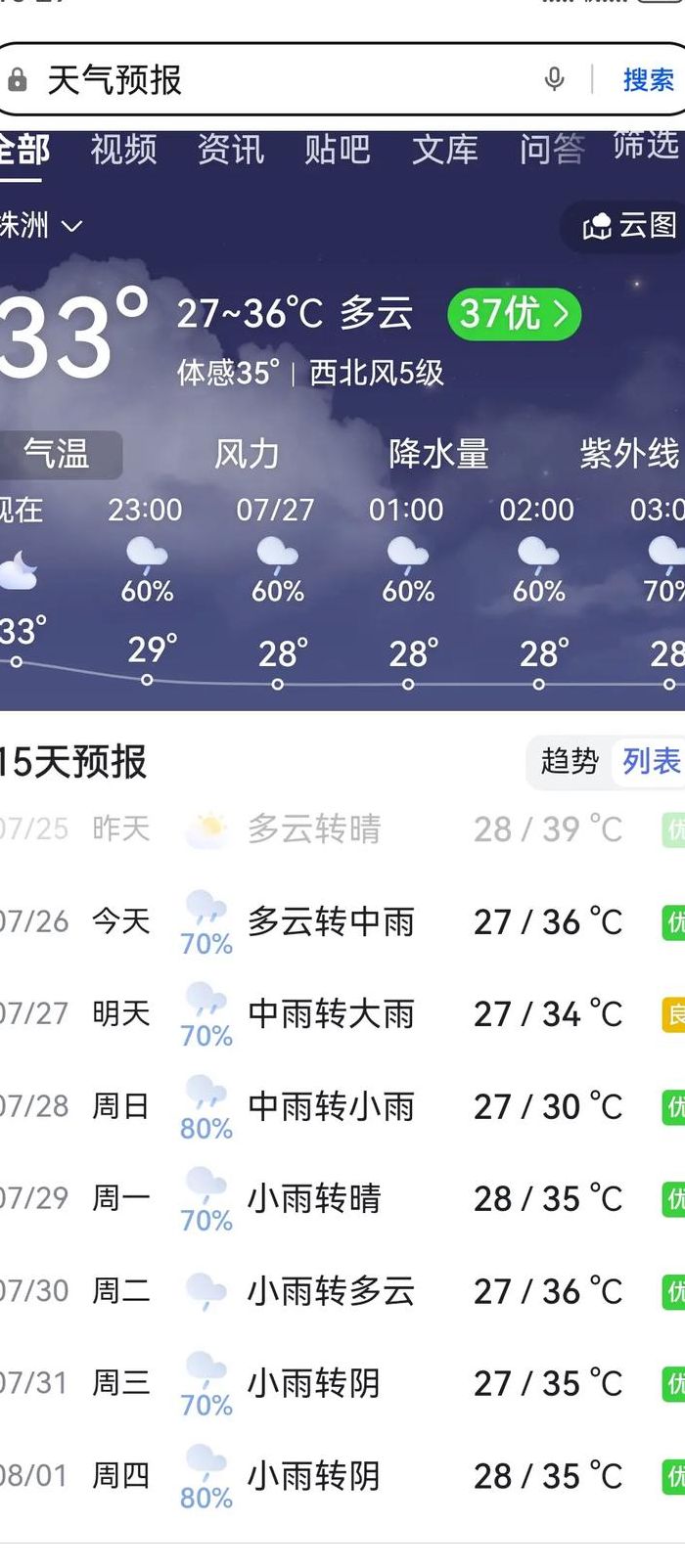Viewport: 685px width, 1568px height.
Task: Switch to the 资讯 tab
Action: (x=231, y=149)
